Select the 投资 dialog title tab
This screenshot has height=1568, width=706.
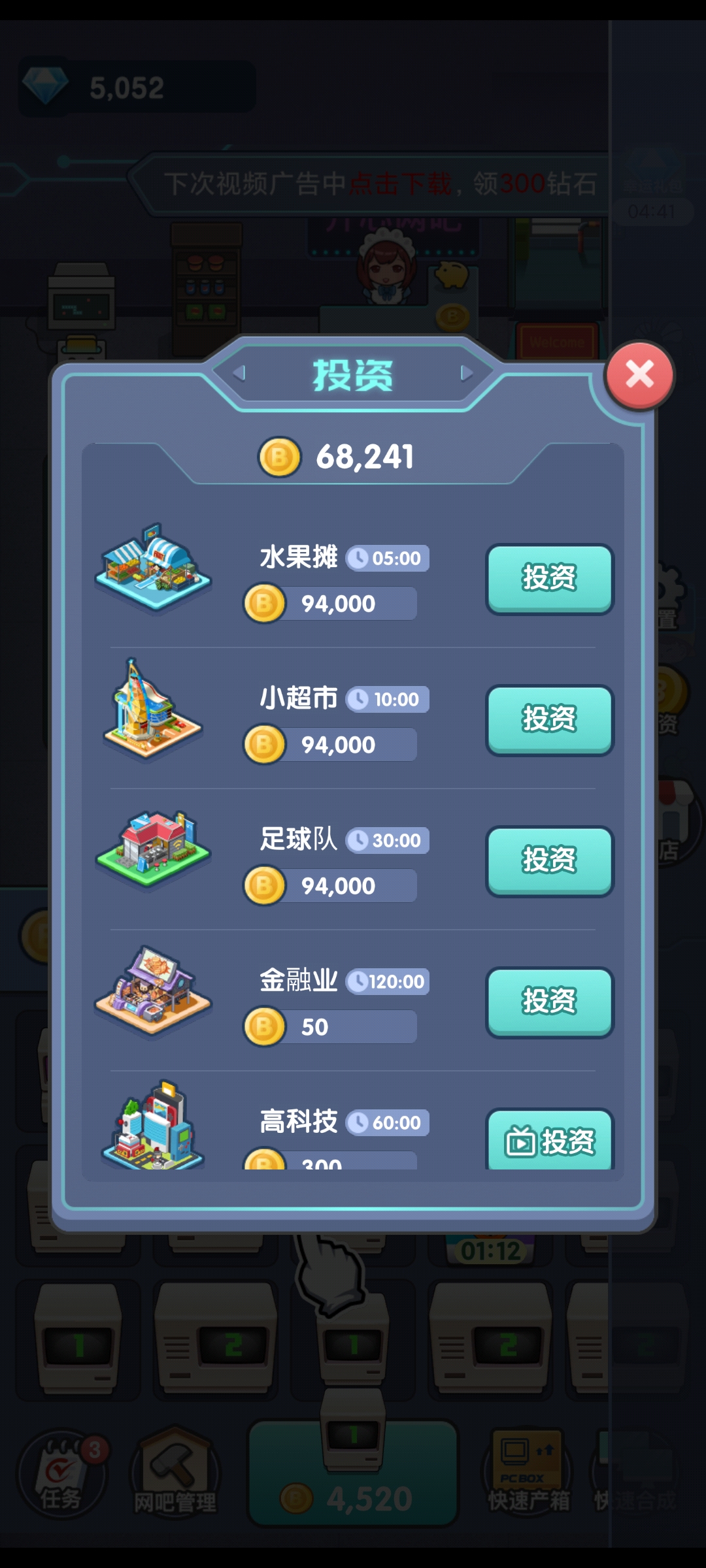pyautogui.click(x=353, y=374)
